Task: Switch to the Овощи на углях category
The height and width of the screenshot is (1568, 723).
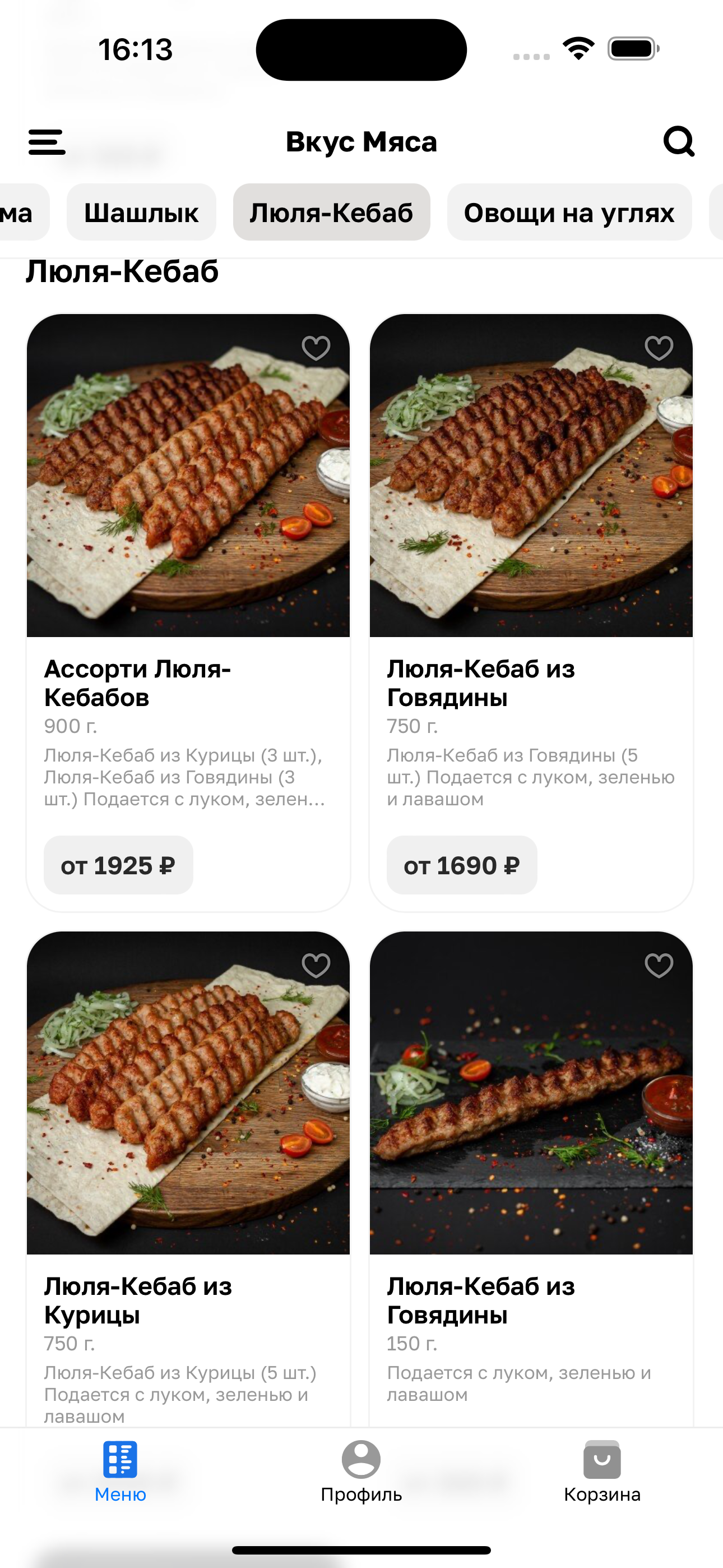Action: pos(569,213)
